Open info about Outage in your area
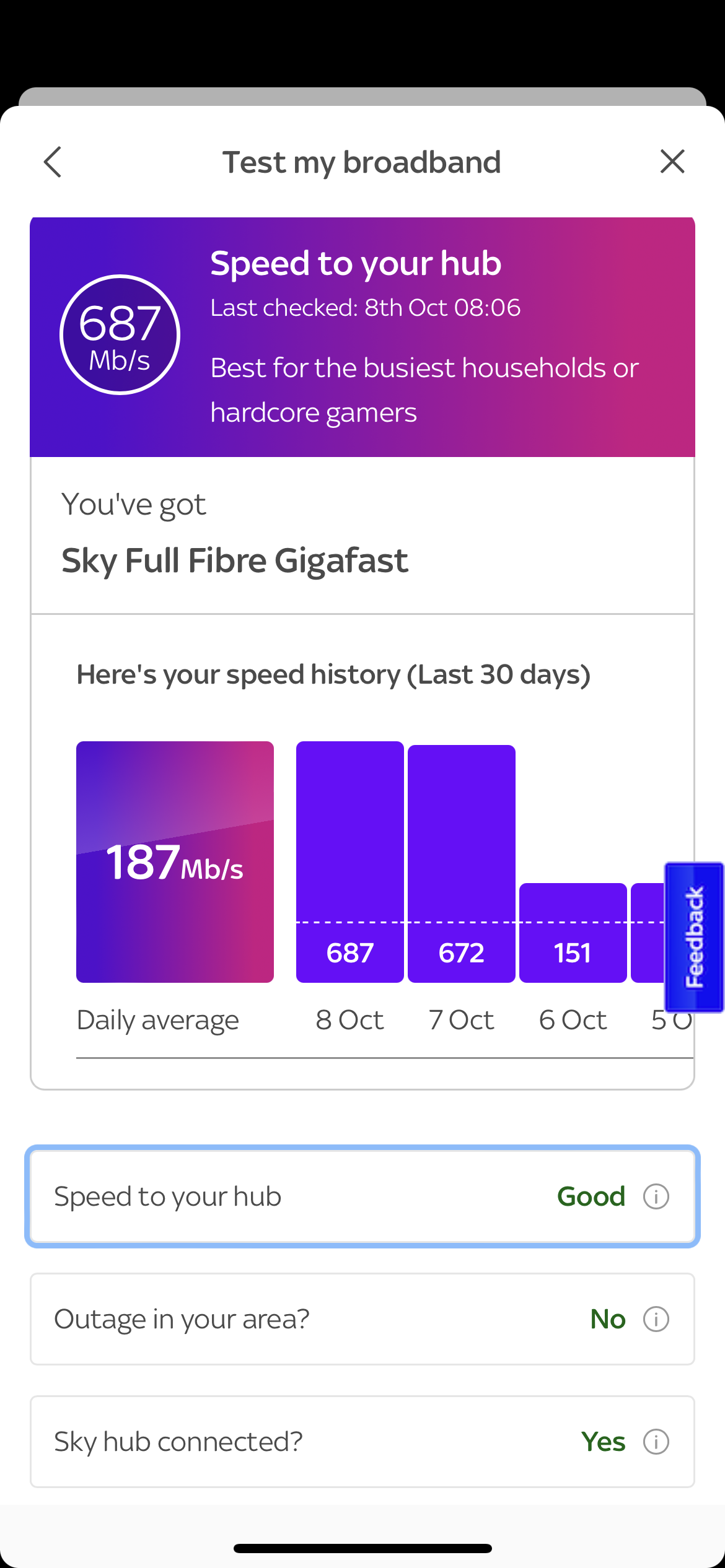The width and height of the screenshot is (725, 1568). 655,1318
